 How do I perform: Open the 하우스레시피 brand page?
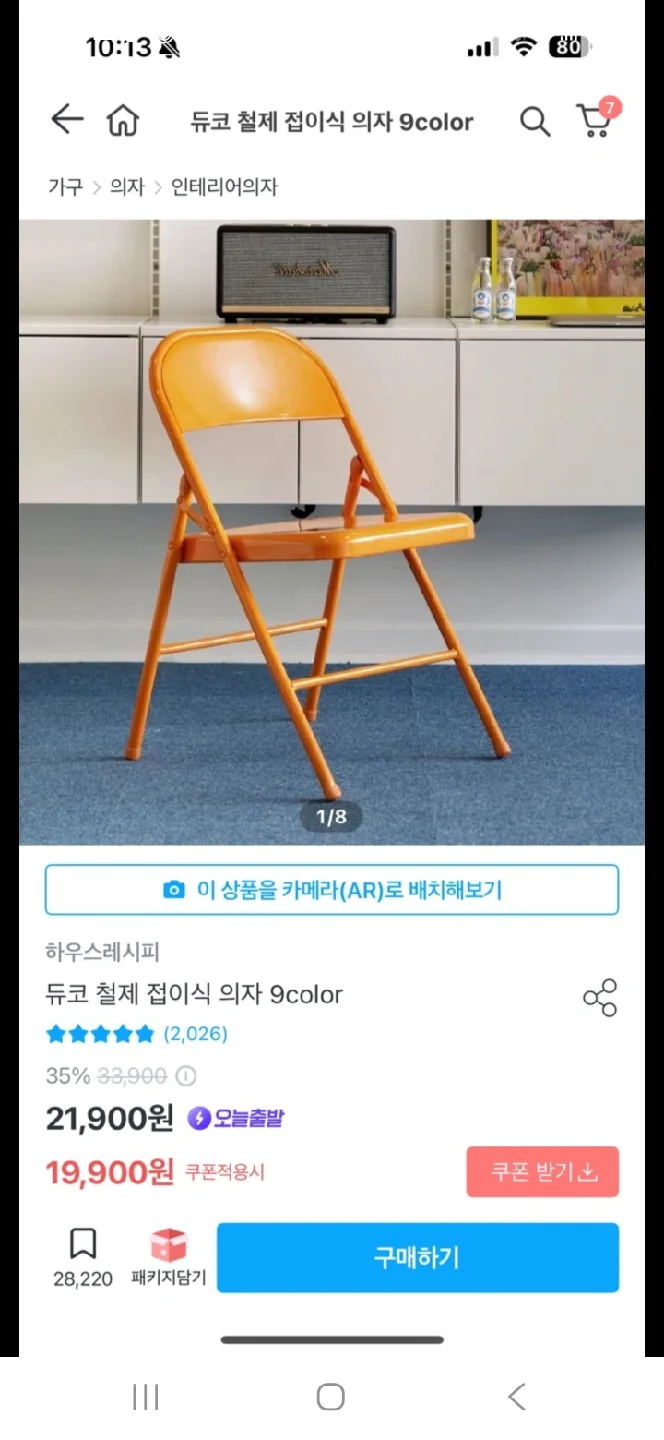coord(102,951)
